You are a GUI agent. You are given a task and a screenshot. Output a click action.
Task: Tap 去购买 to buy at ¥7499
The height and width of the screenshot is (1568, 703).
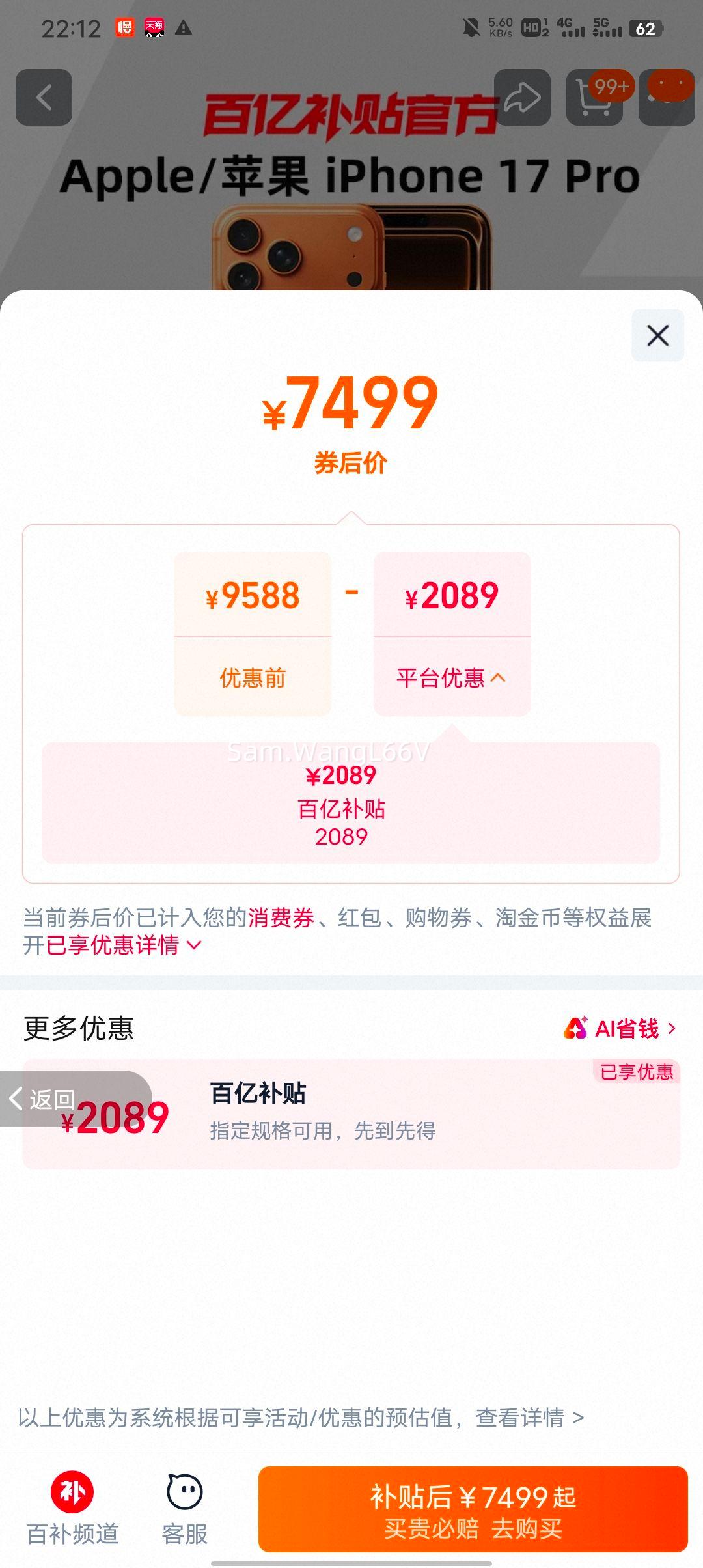pyautogui.click(x=473, y=1509)
